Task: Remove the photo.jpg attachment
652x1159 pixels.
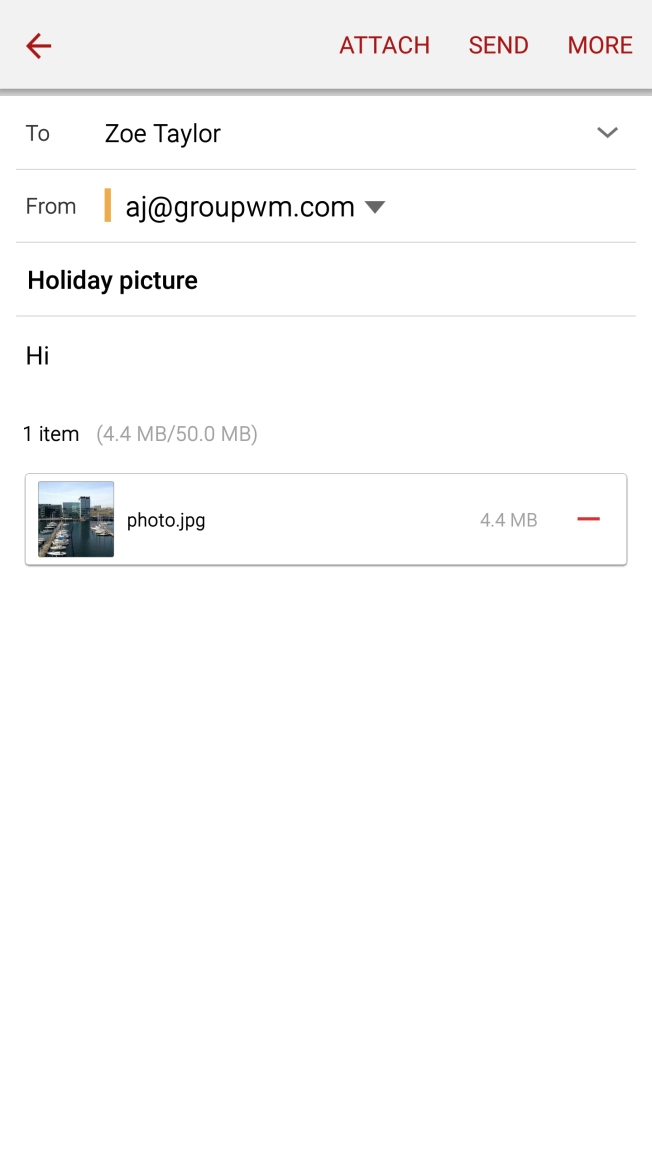Action: click(588, 519)
